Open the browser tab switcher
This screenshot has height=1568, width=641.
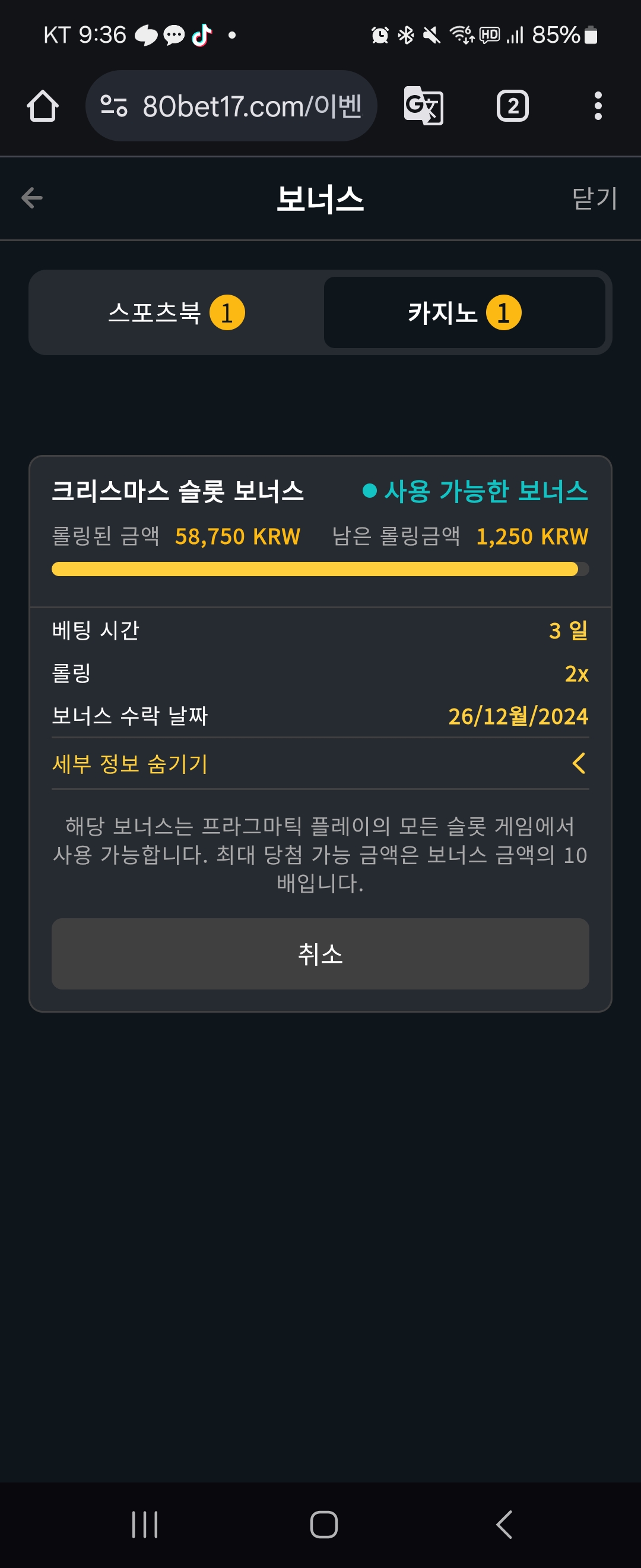[x=512, y=106]
